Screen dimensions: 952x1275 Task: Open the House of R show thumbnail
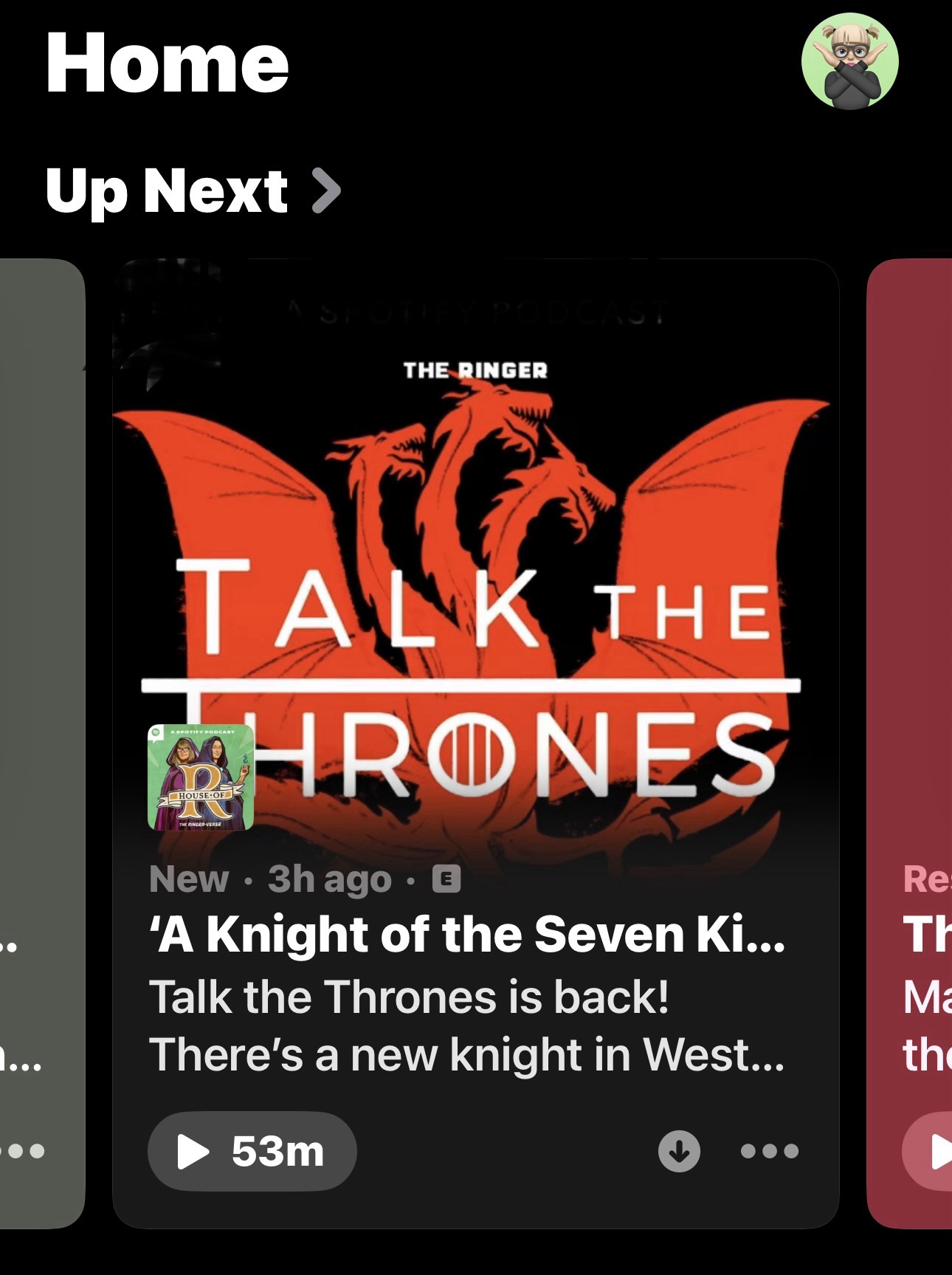click(x=201, y=777)
